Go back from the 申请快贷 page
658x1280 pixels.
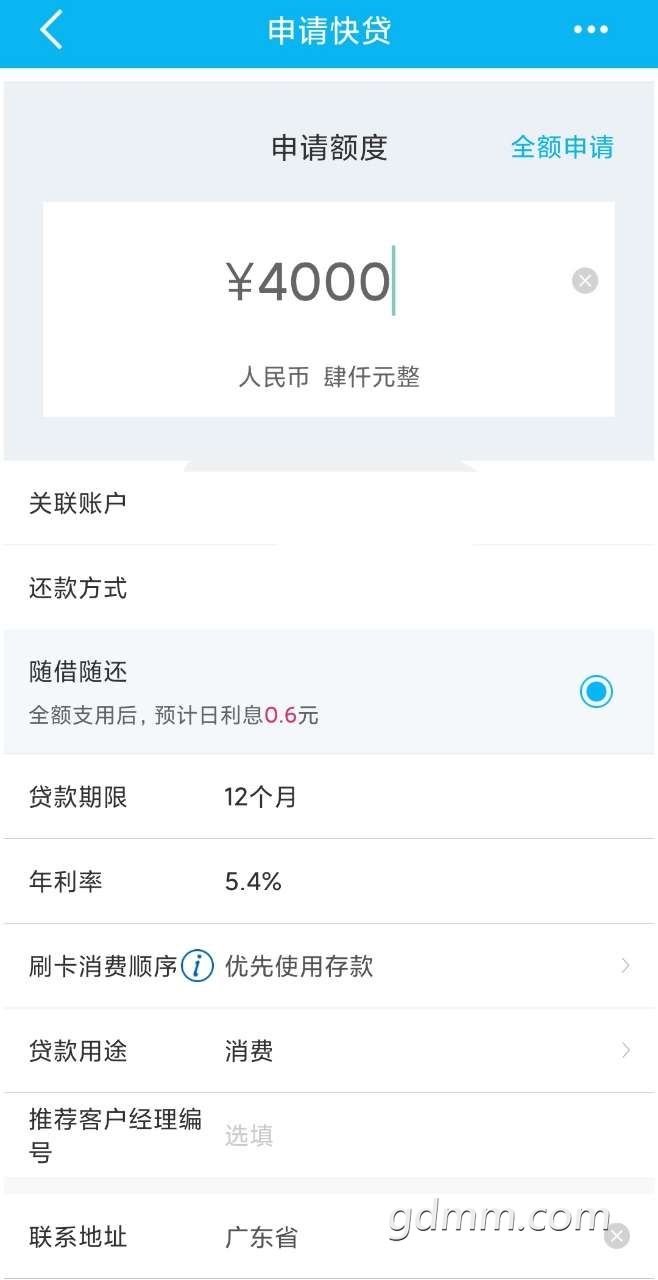pyautogui.click(x=51, y=30)
